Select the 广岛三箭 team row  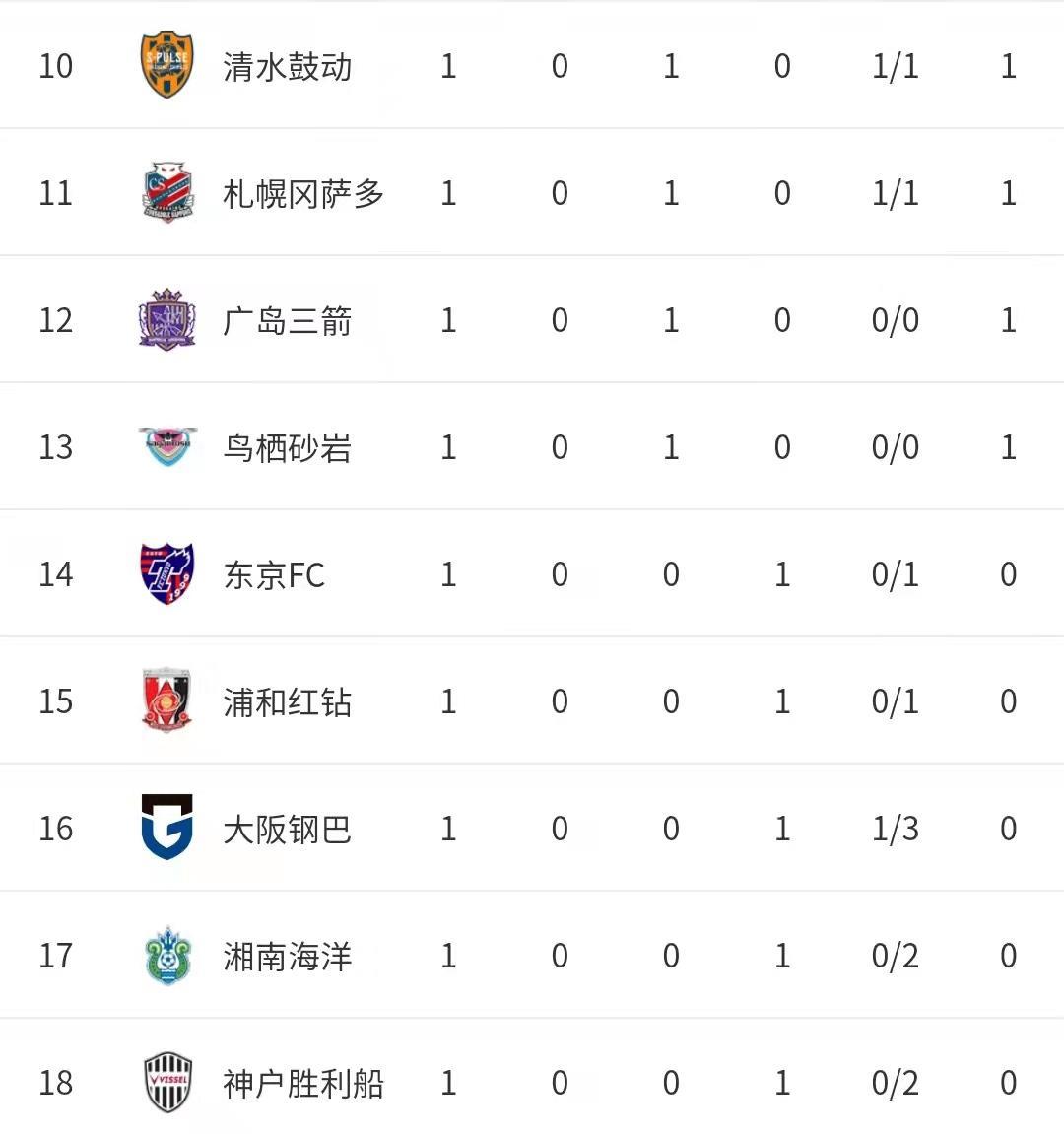pos(287,321)
